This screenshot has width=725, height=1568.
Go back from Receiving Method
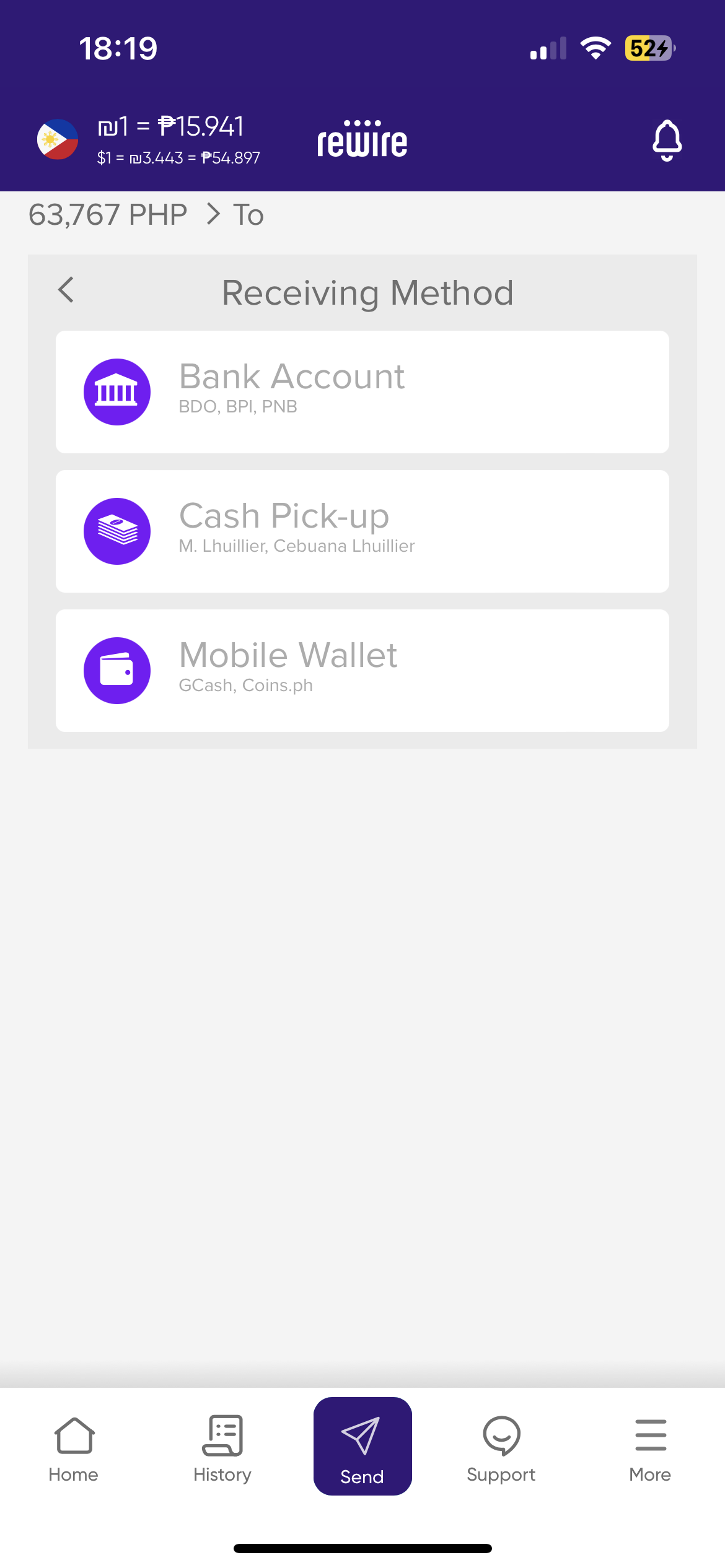pyautogui.click(x=66, y=290)
